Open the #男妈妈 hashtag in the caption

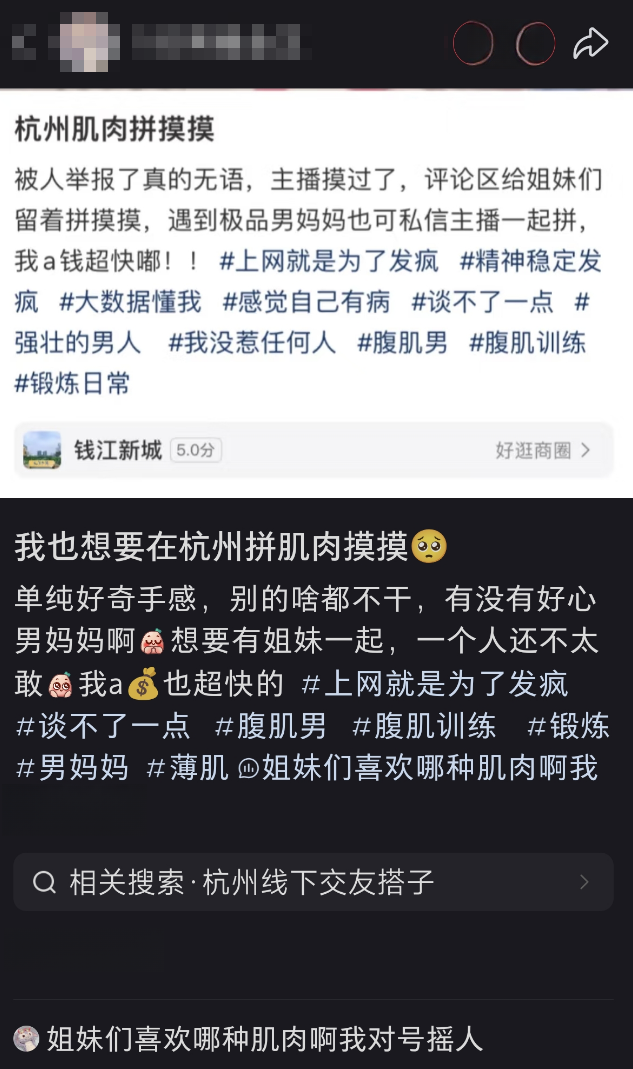tap(72, 768)
